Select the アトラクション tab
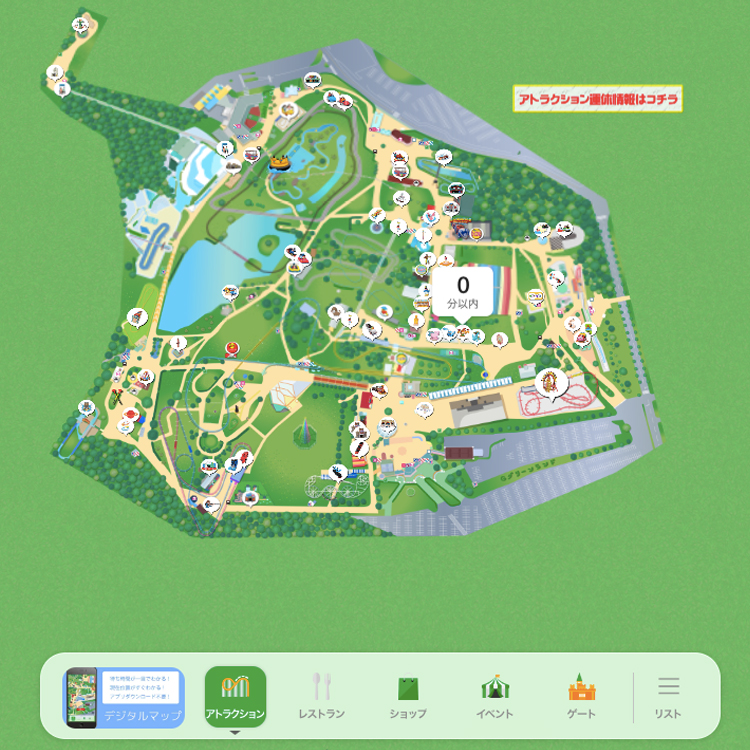 pos(235,696)
